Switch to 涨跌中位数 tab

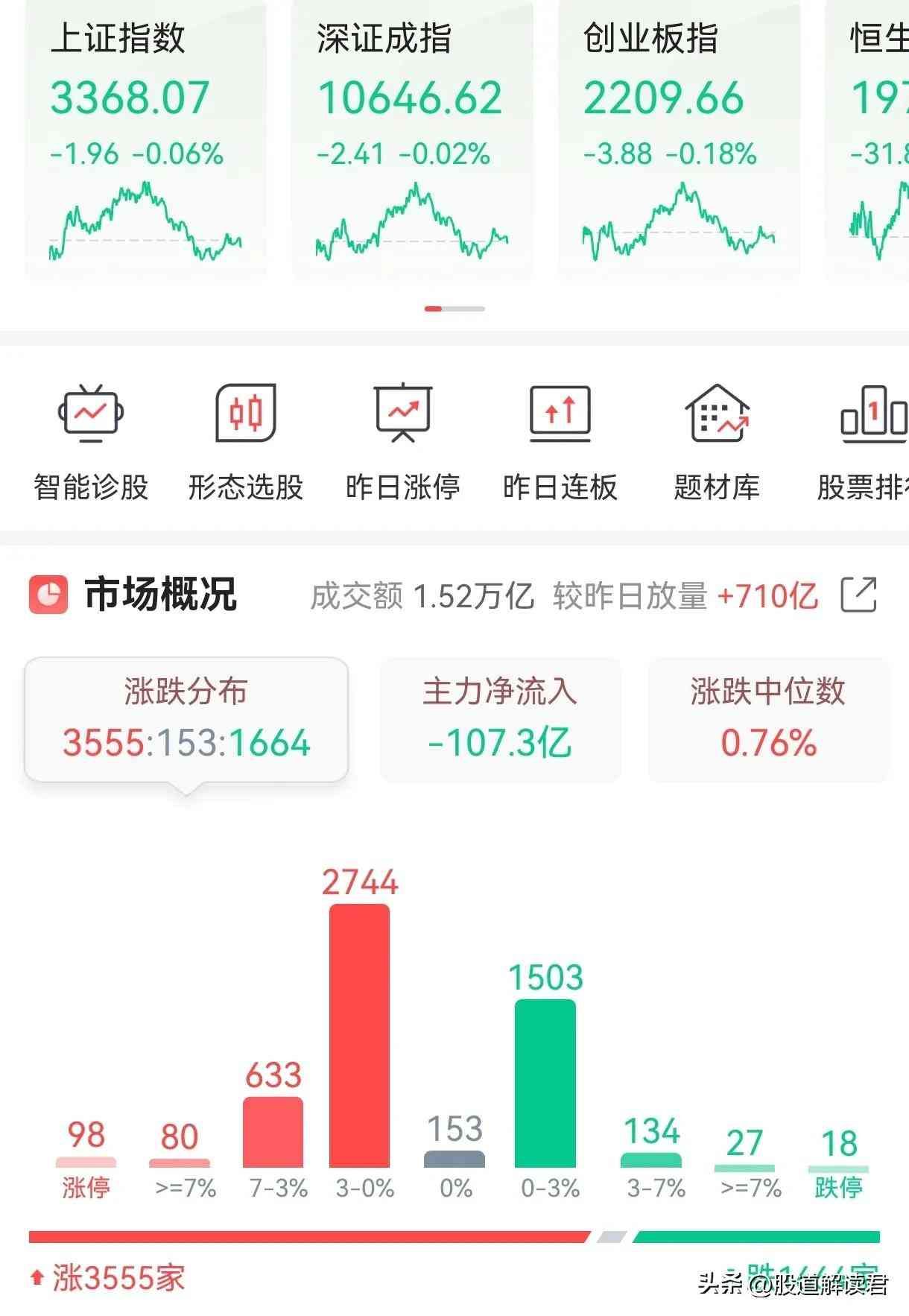[767, 718]
